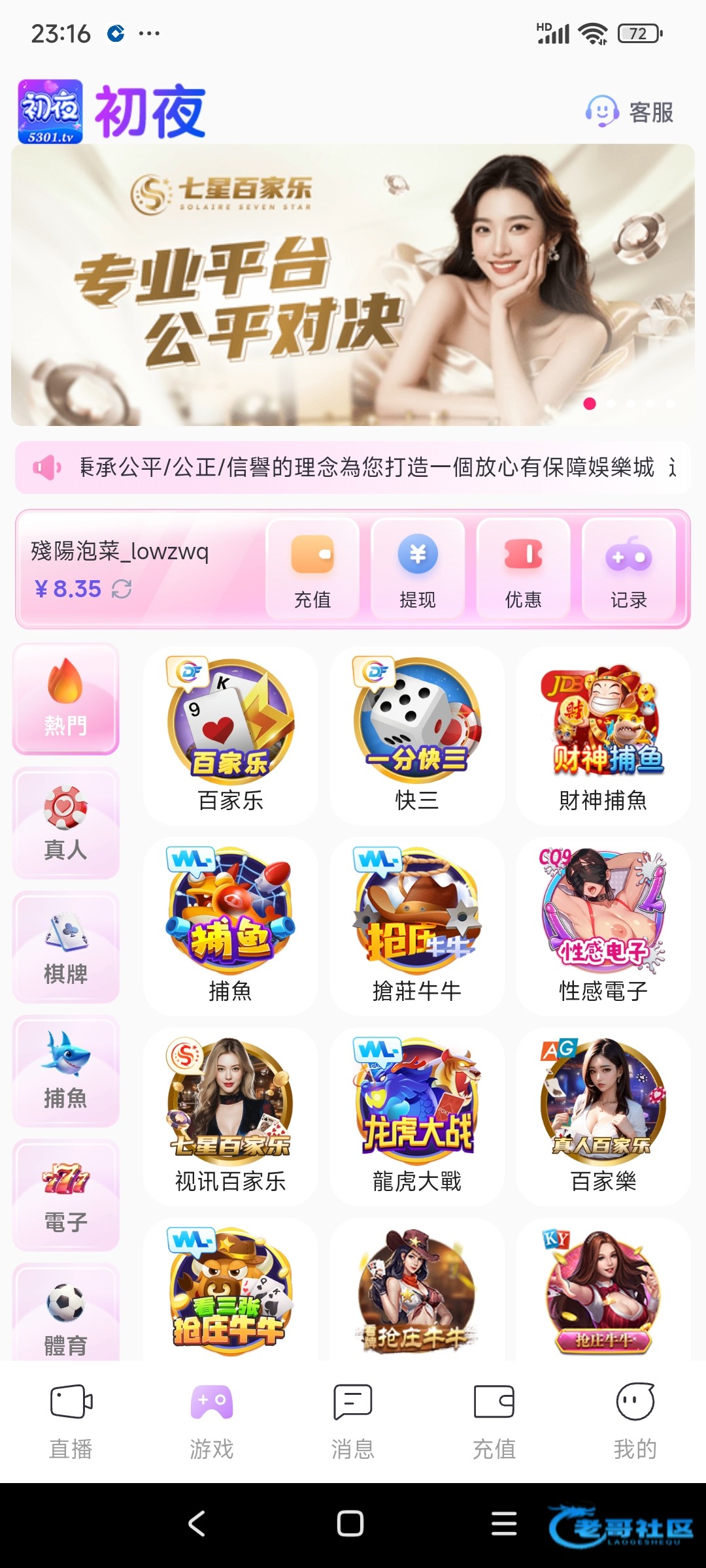Open the 七星百家乐 promo banner
Image resolution: width=706 pixels, height=1568 pixels.
[353, 285]
